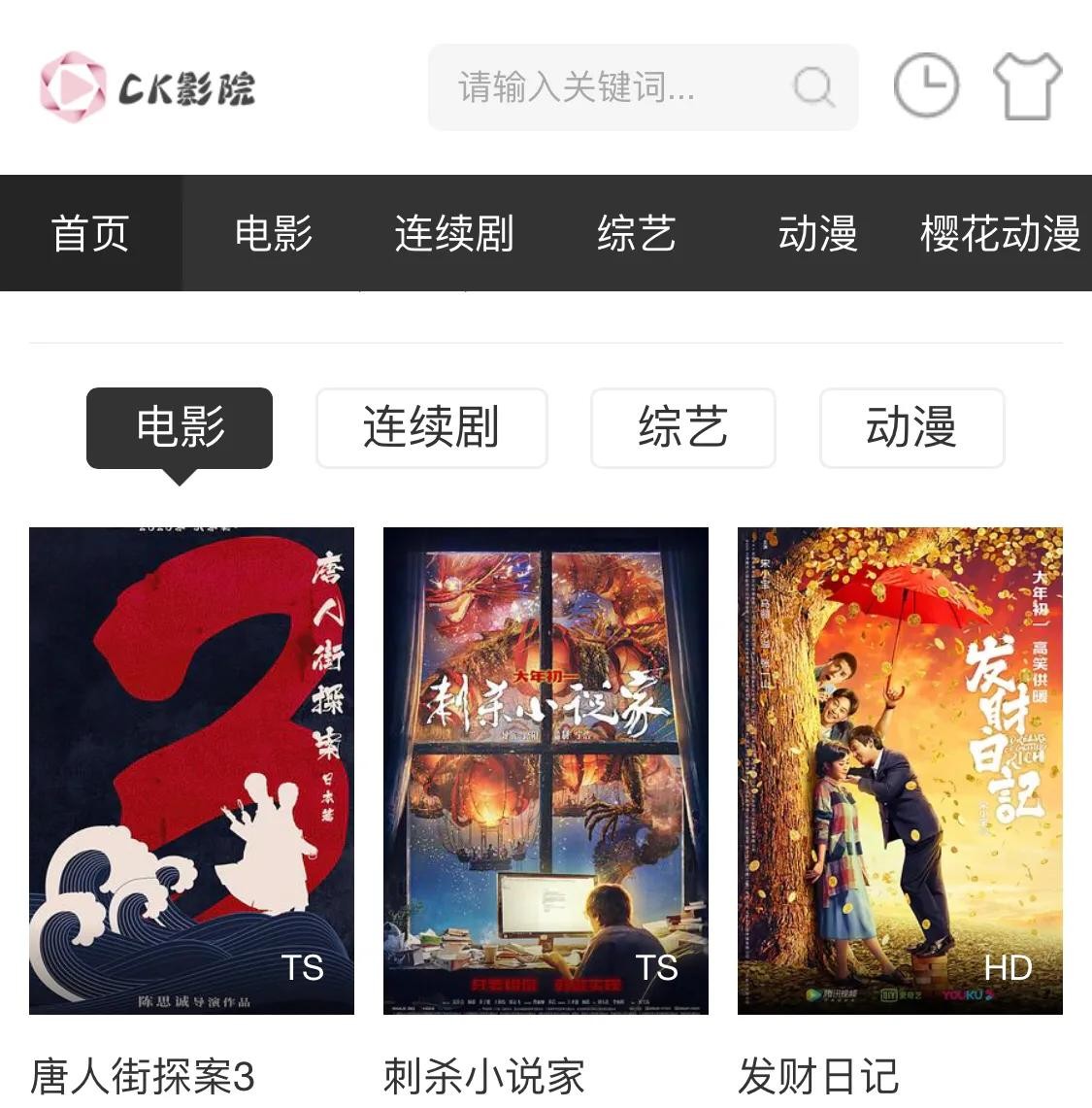The image size is (1092, 1108).
Task: View the movie 刺杀小说家
Action: tap(546, 771)
